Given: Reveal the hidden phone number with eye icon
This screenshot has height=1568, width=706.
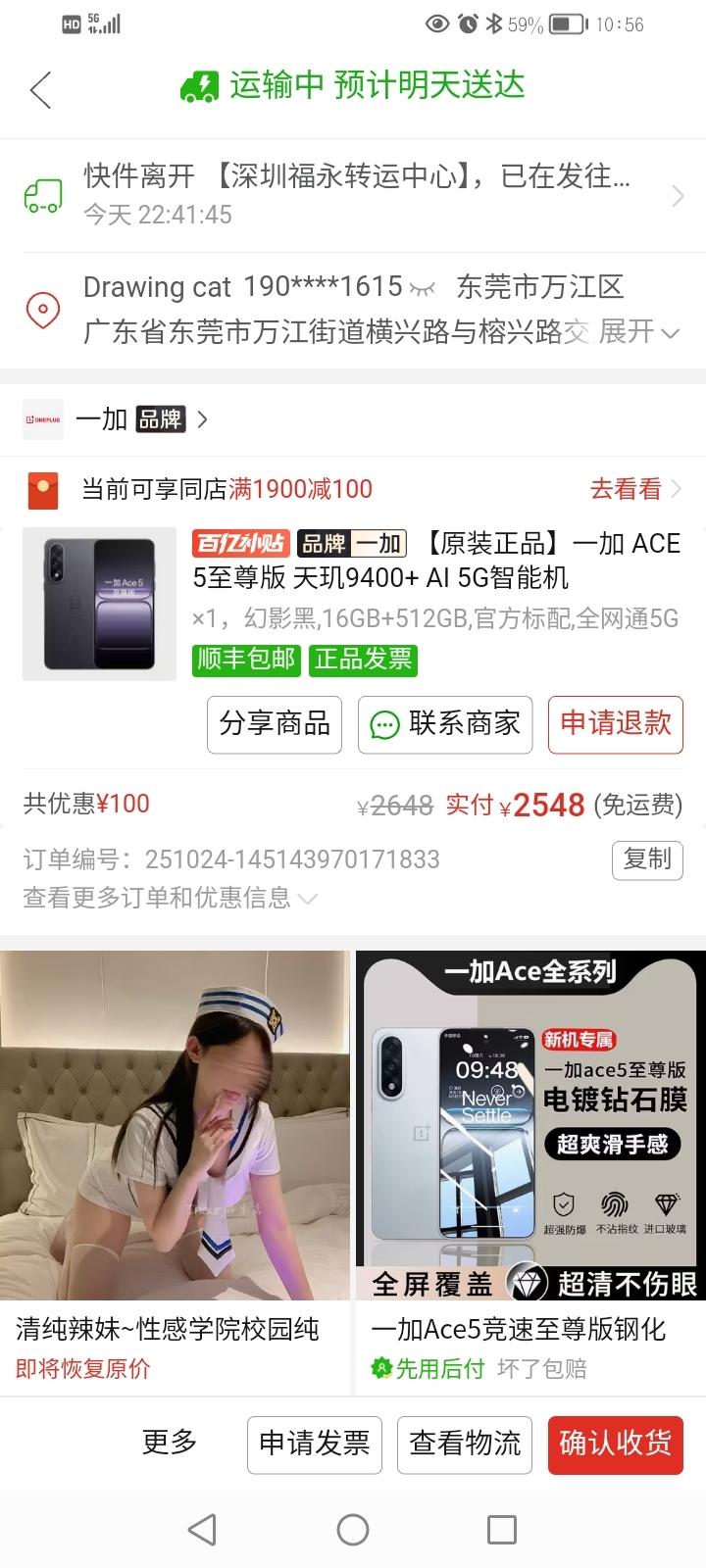Looking at the screenshot, I should [423, 288].
